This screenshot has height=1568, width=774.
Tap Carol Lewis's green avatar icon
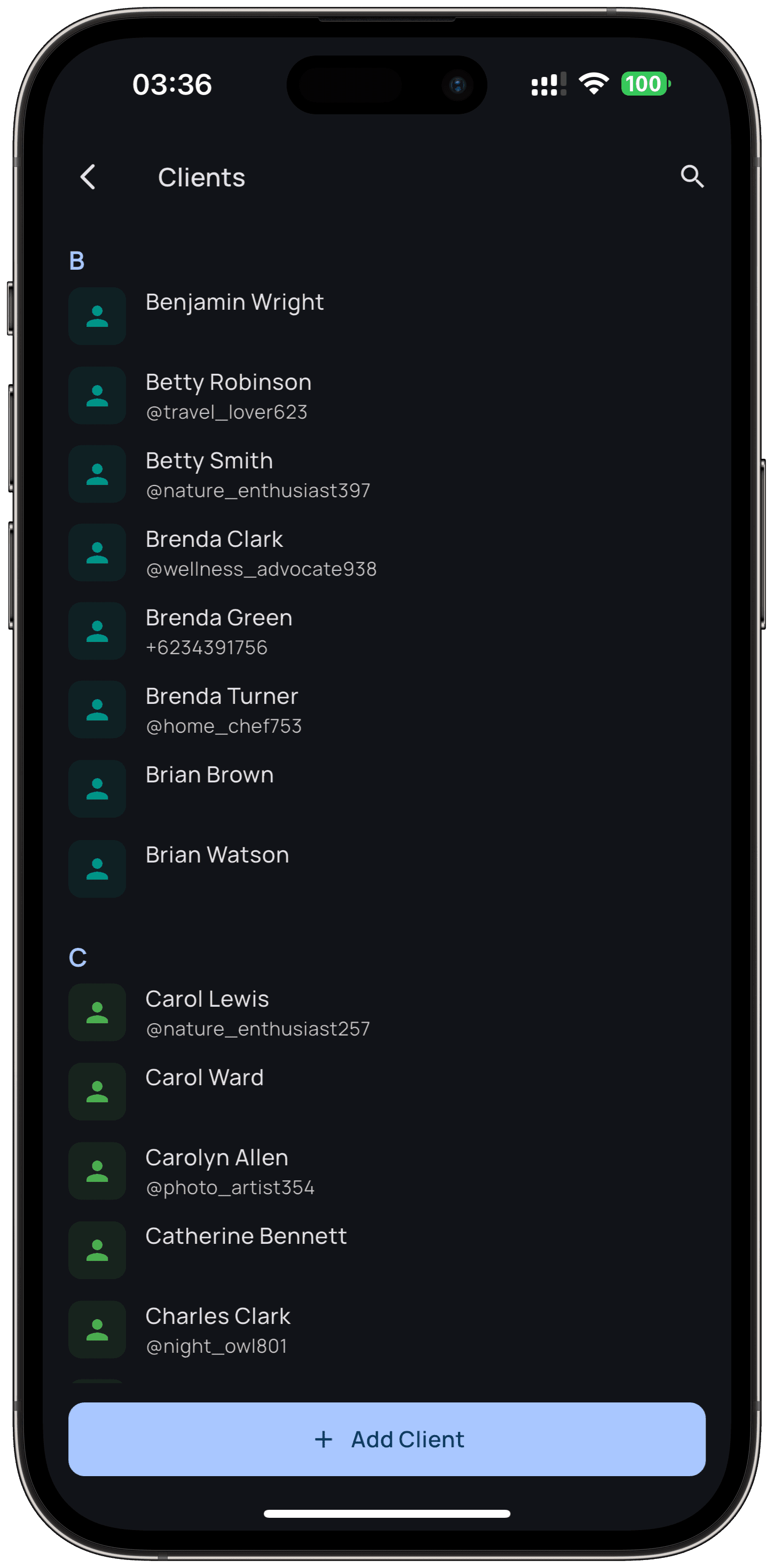click(x=97, y=1012)
